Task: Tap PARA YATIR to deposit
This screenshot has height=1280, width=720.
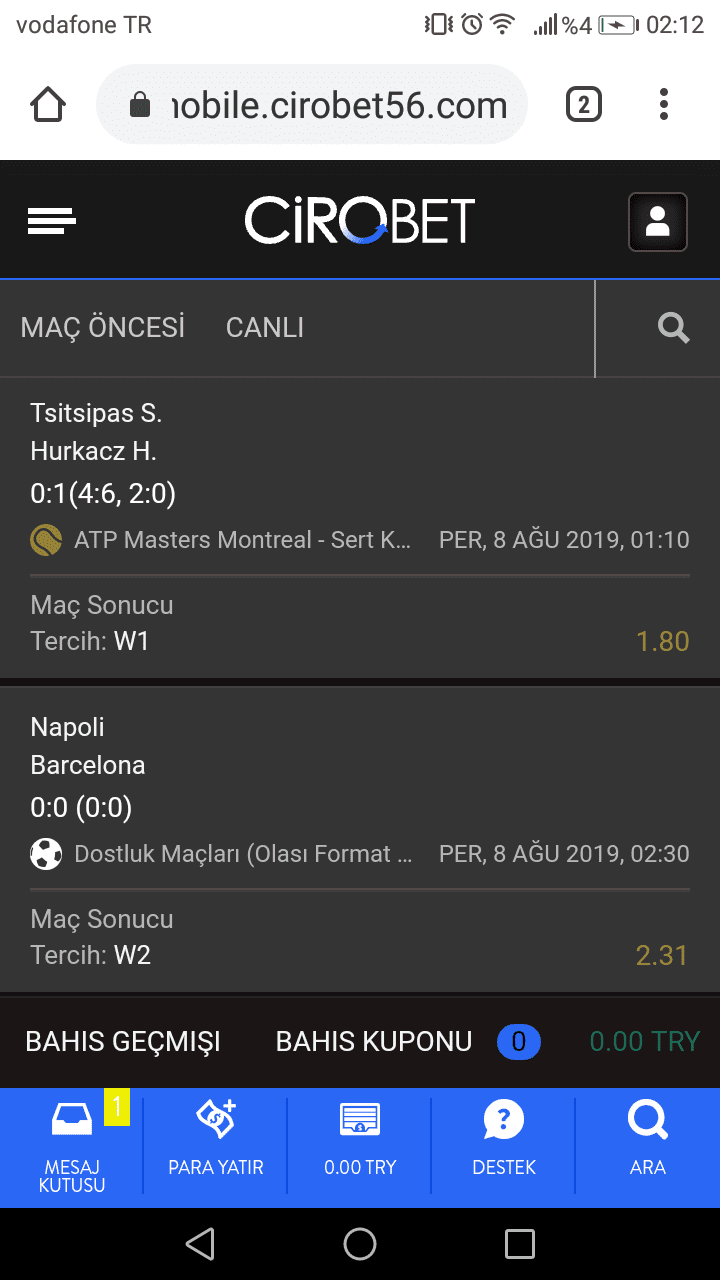Action: tap(216, 1147)
